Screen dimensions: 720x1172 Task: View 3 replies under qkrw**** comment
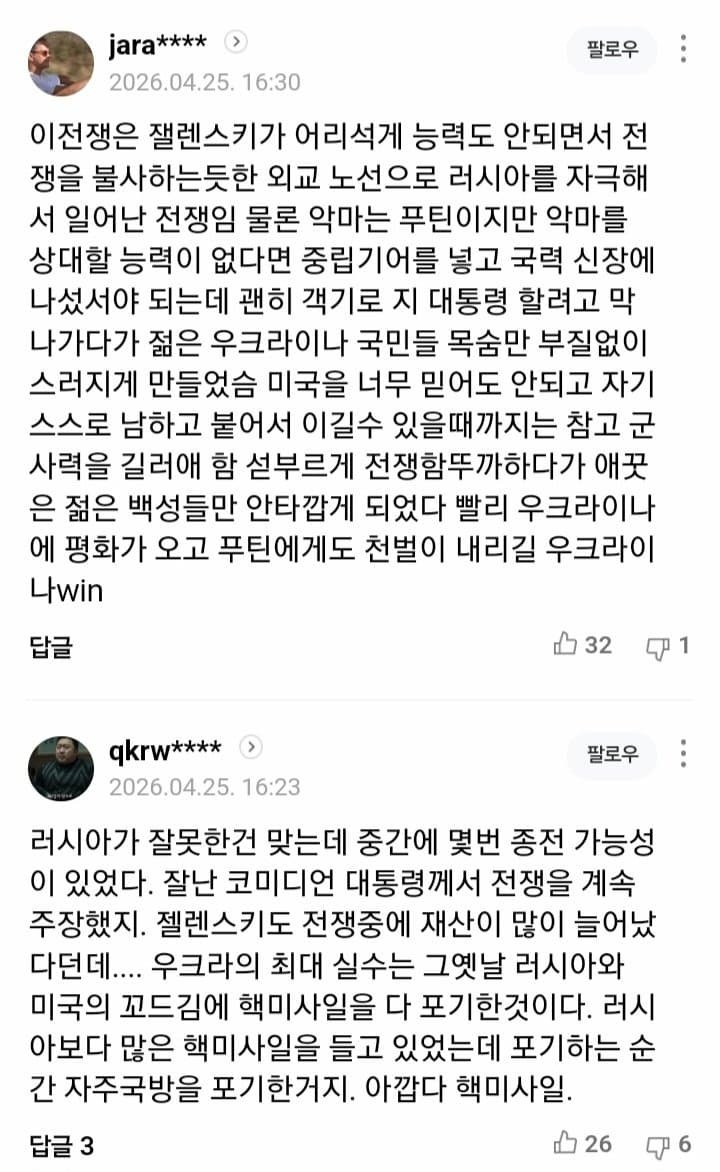pos(61,1145)
